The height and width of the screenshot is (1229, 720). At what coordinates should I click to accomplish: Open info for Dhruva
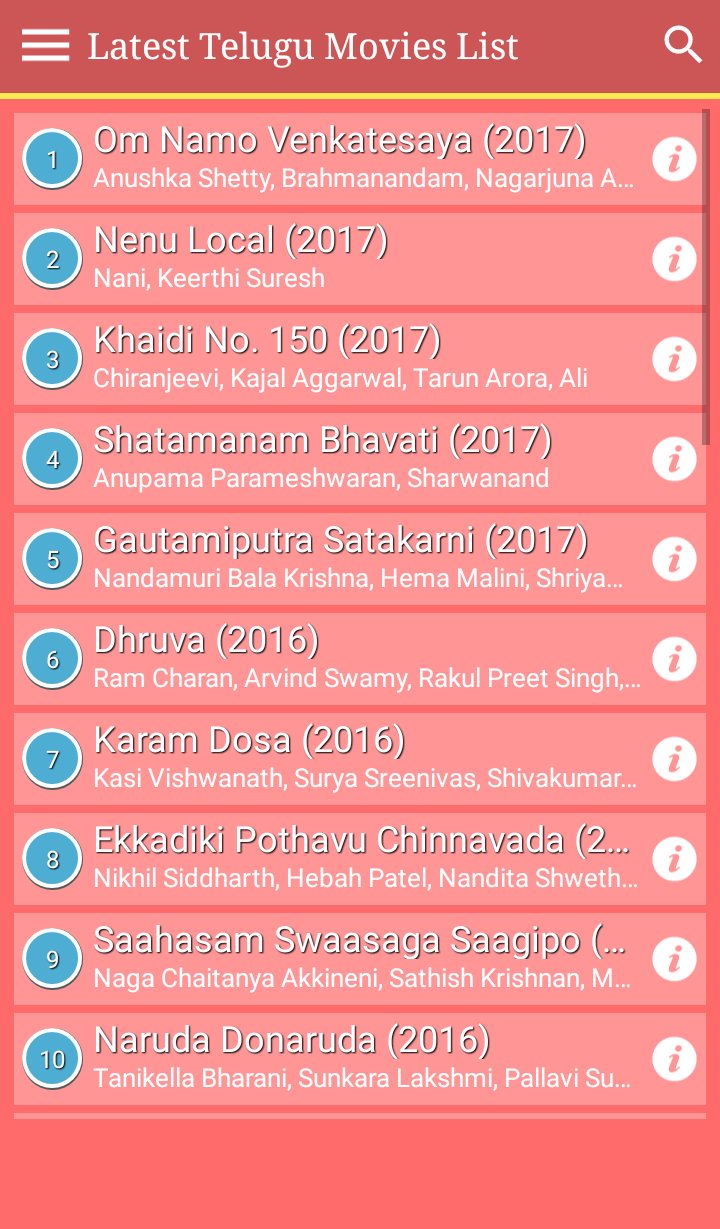pyautogui.click(x=674, y=658)
